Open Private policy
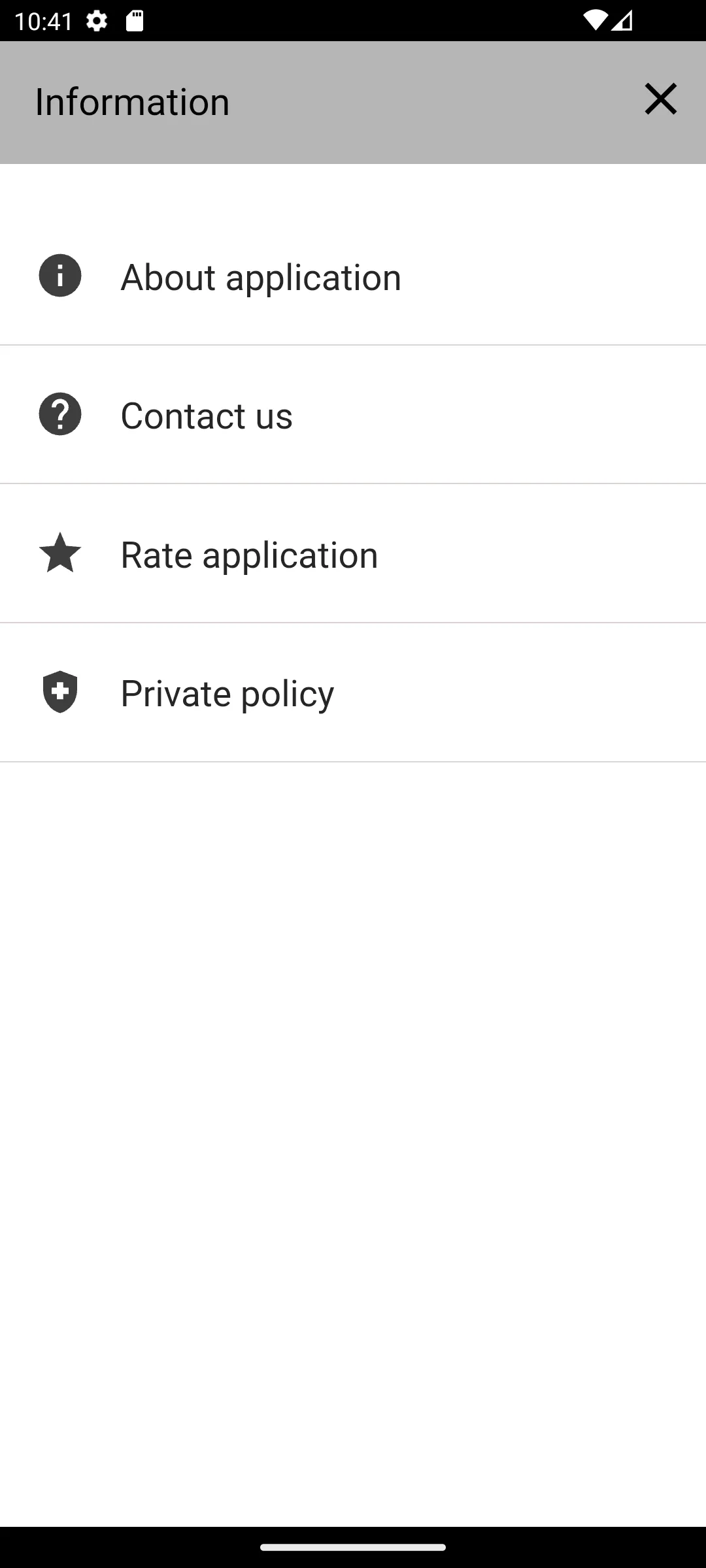706x1568 pixels. [x=226, y=692]
